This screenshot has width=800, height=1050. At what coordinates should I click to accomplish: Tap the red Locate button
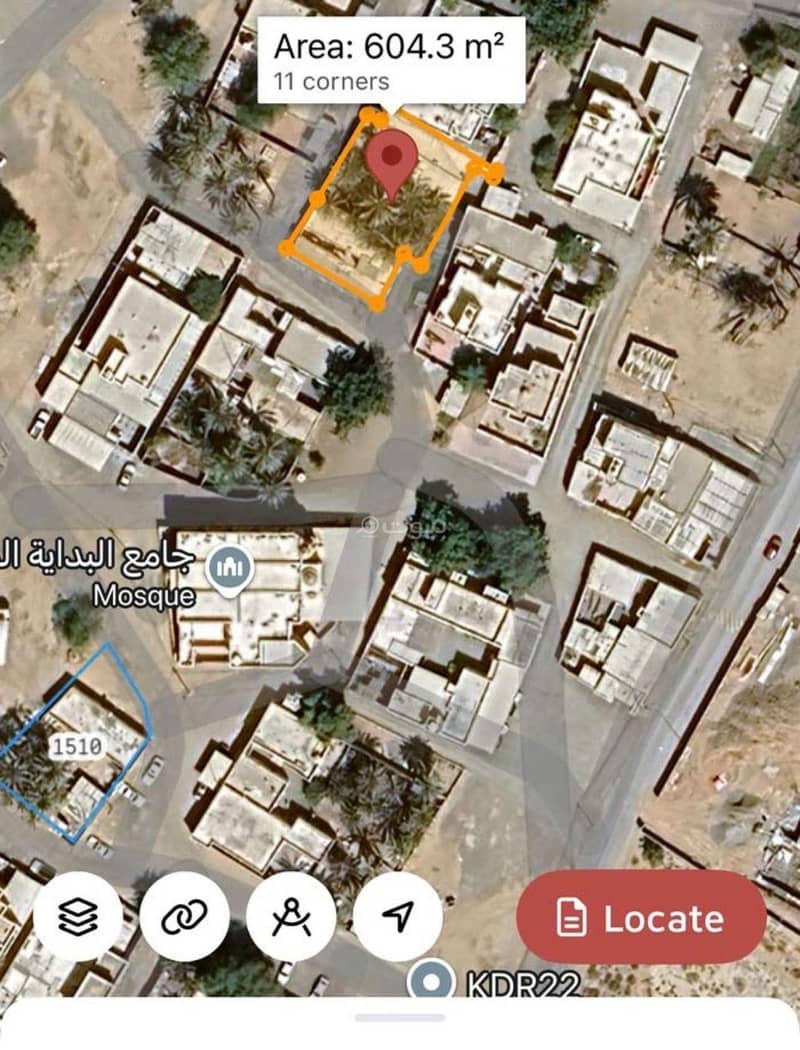coord(641,917)
